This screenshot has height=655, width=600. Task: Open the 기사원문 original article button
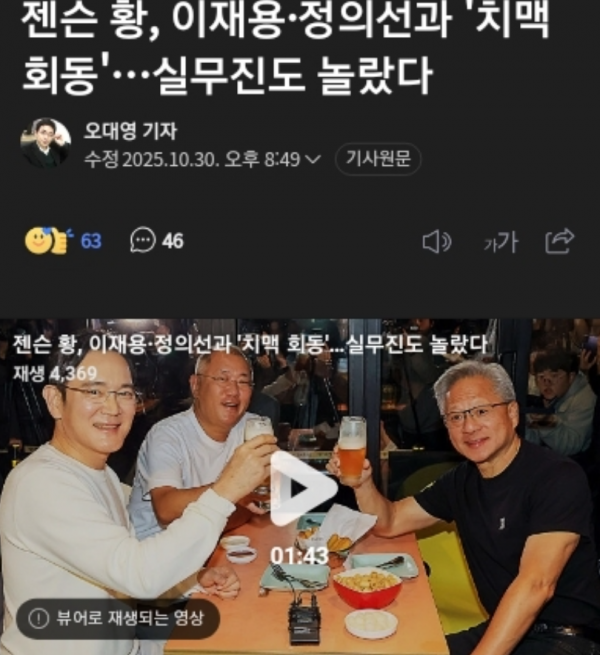pos(378,159)
